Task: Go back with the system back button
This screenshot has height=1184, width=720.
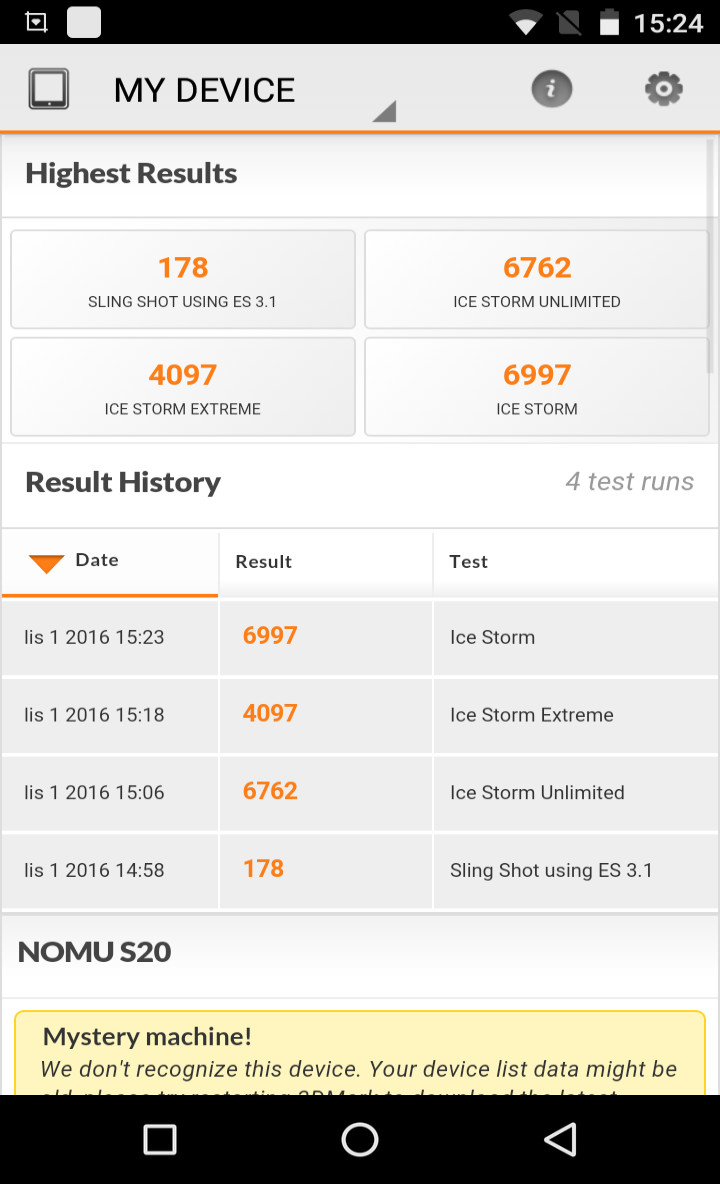Action: pos(560,1139)
